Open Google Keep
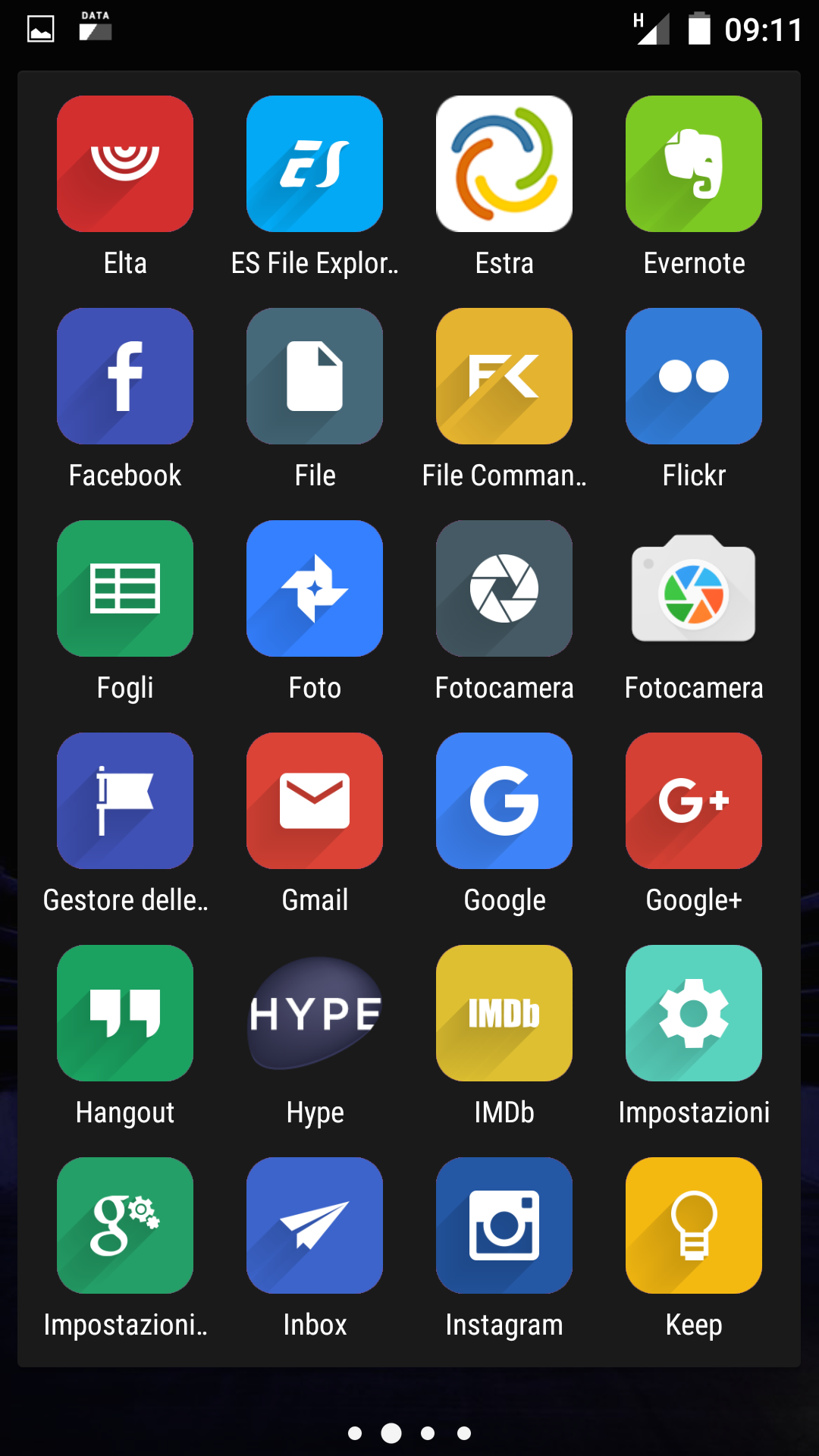The height and width of the screenshot is (1456, 819). 693,1225
